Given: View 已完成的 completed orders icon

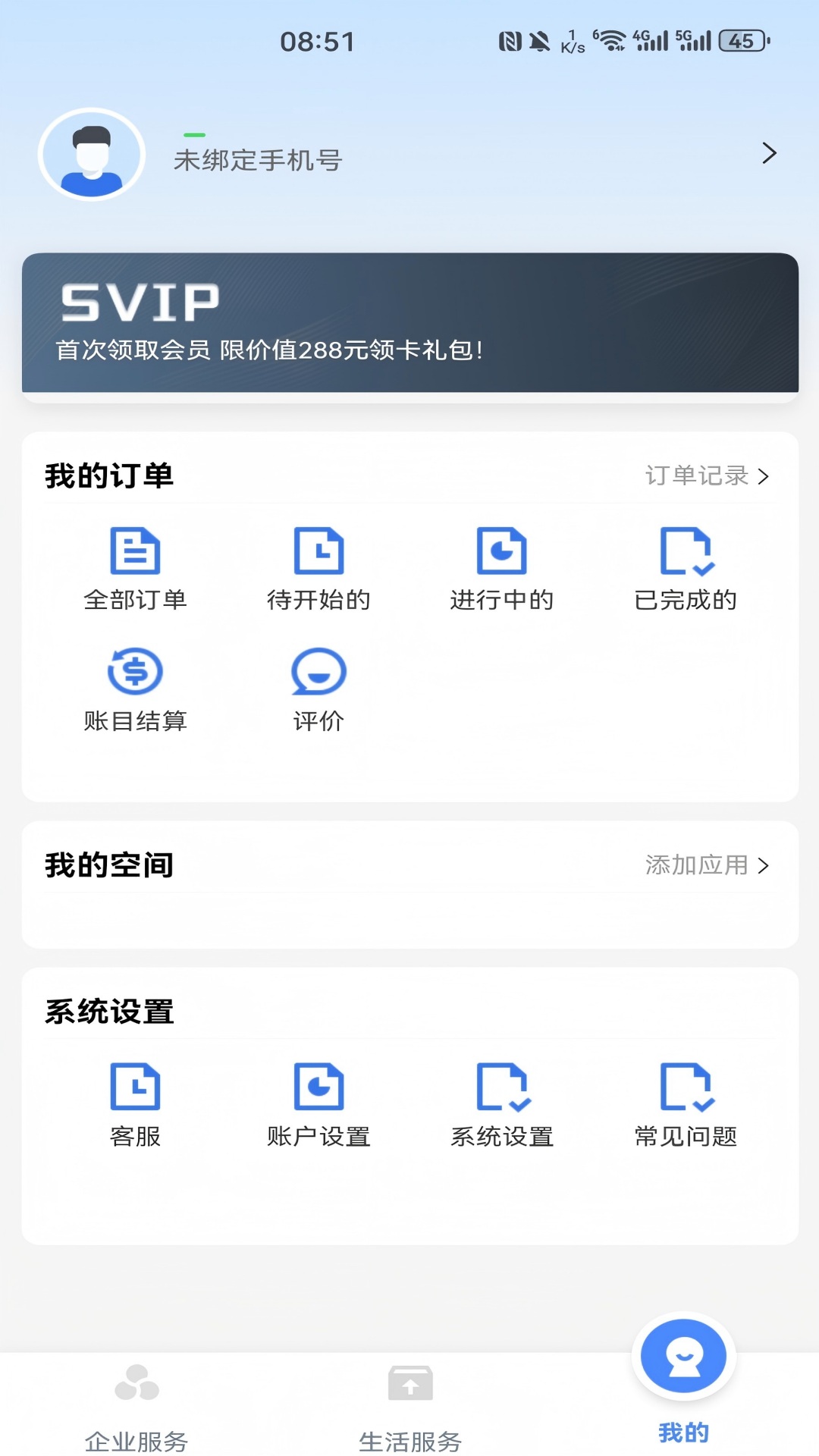Looking at the screenshot, I should pos(685,553).
